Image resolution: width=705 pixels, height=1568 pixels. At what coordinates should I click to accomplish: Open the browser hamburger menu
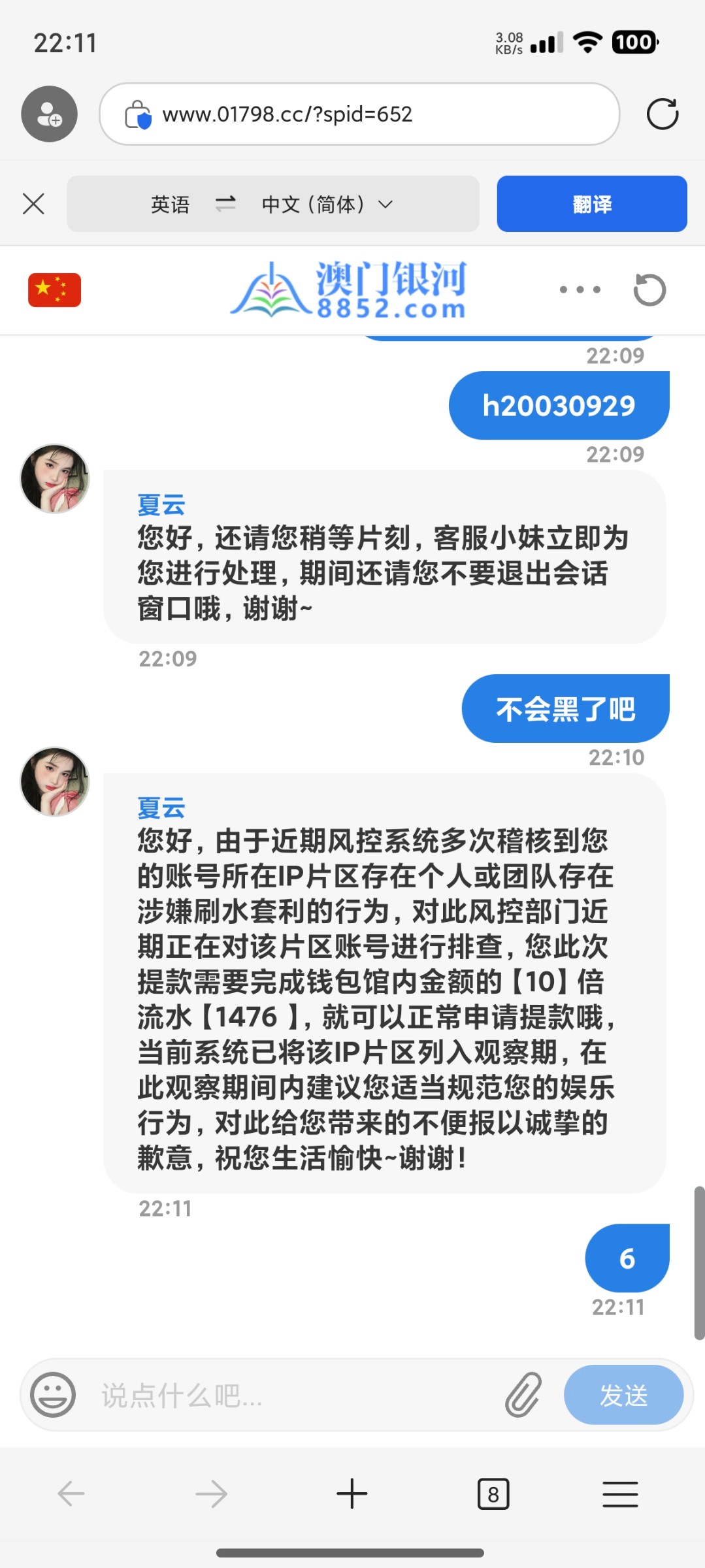(620, 1494)
